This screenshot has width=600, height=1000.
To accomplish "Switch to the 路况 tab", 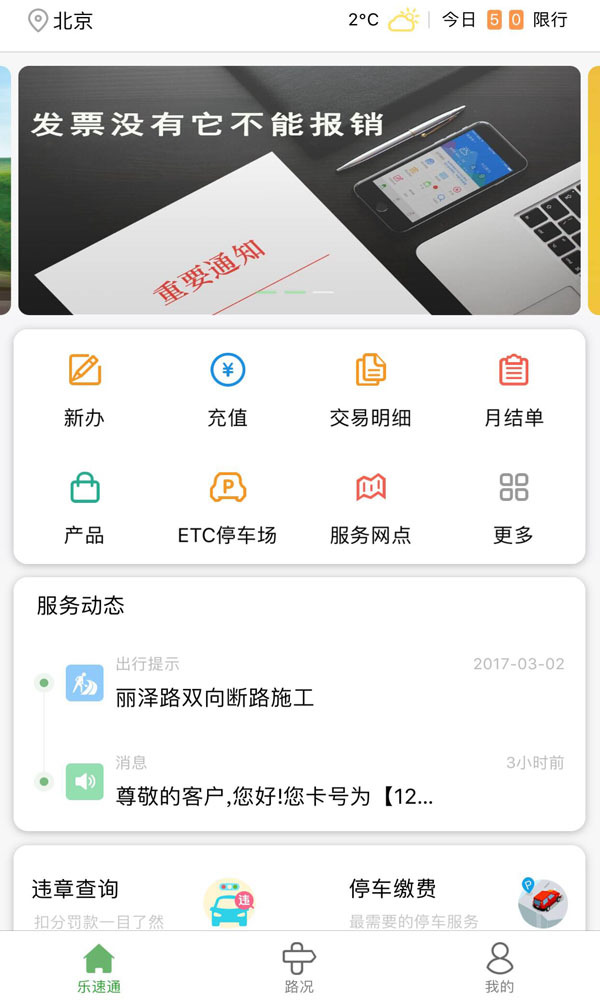I will (x=299, y=968).
